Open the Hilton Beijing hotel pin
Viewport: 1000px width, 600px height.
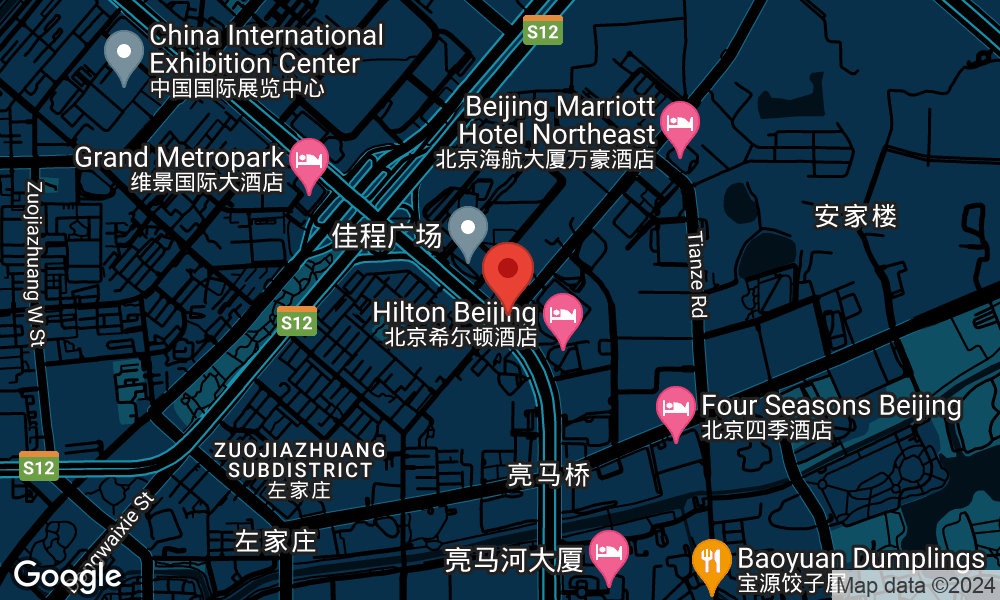[564, 316]
